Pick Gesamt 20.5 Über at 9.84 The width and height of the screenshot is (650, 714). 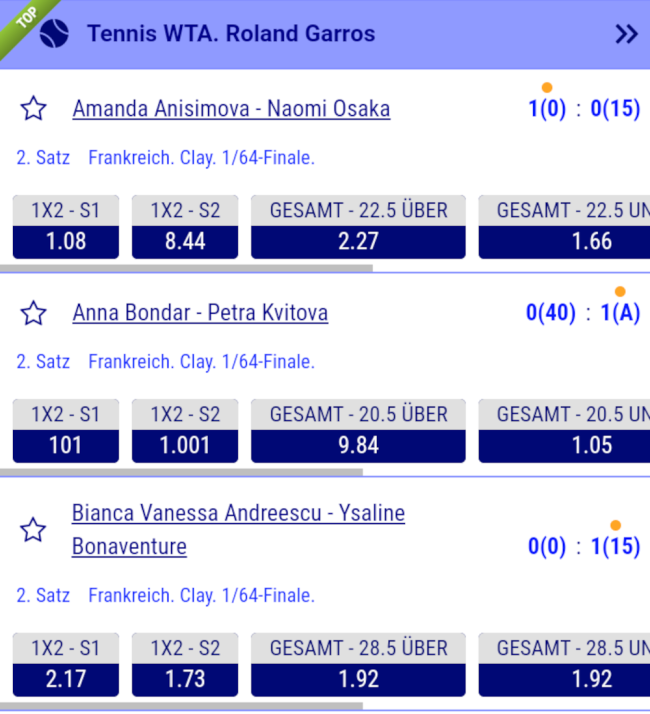[x=358, y=445]
